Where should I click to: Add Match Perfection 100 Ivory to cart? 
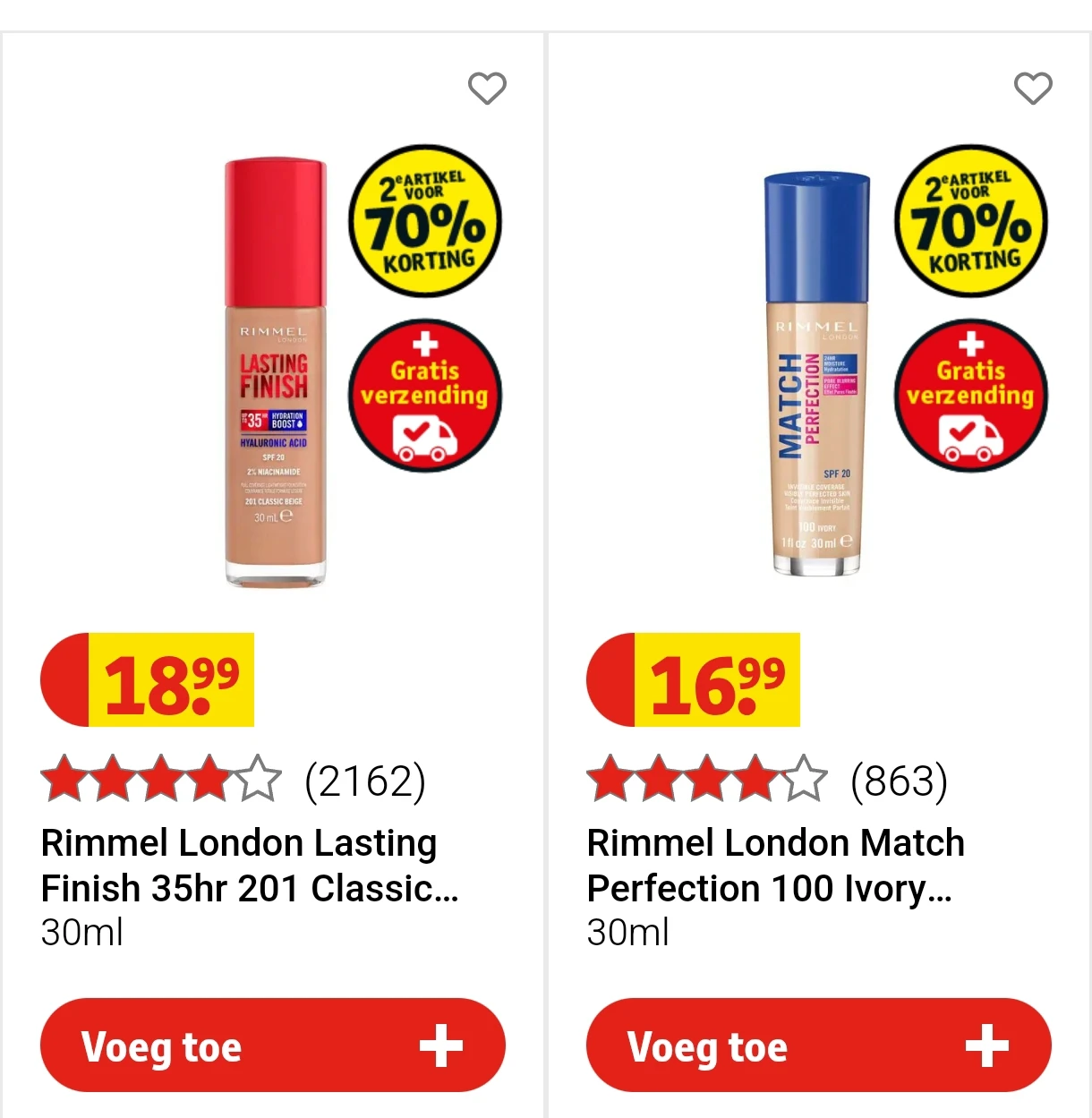(818, 1045)
